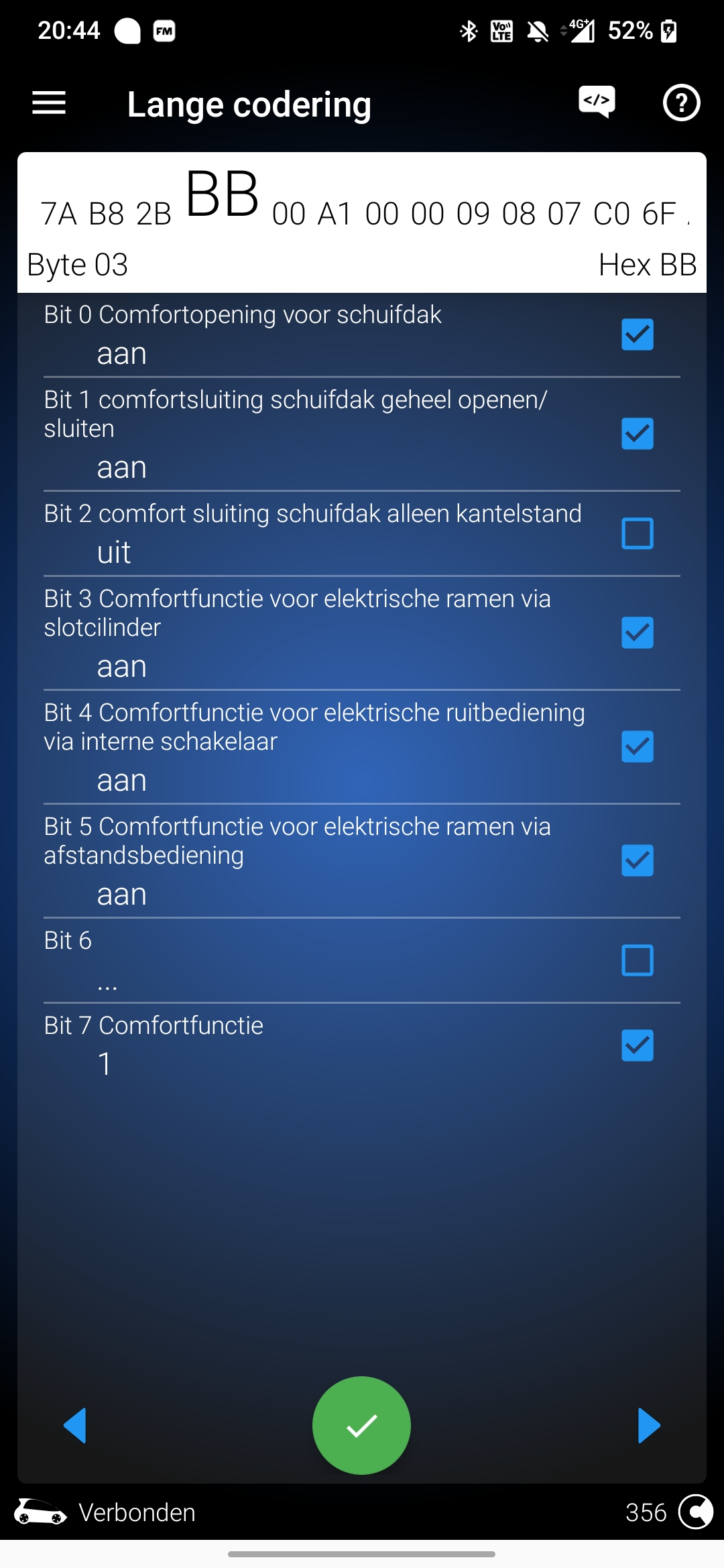
Task: Toggle Bit 4 ruitbediening via interne schakelaar
Action: click(x=637, y=746)
